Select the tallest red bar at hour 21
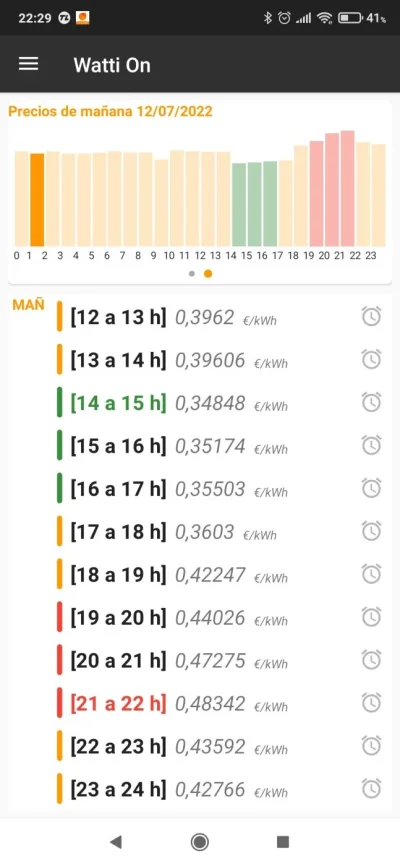The height and width of the screenshot is (866, 400). pos(347,188)
